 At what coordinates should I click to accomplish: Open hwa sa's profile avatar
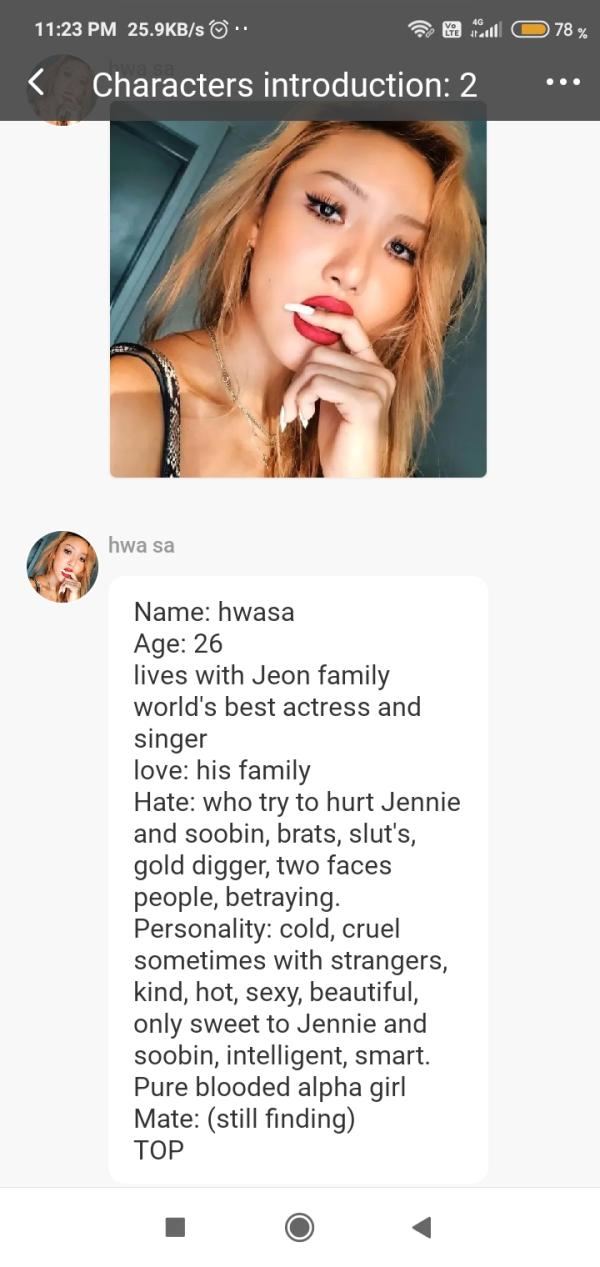pos(62,567)
